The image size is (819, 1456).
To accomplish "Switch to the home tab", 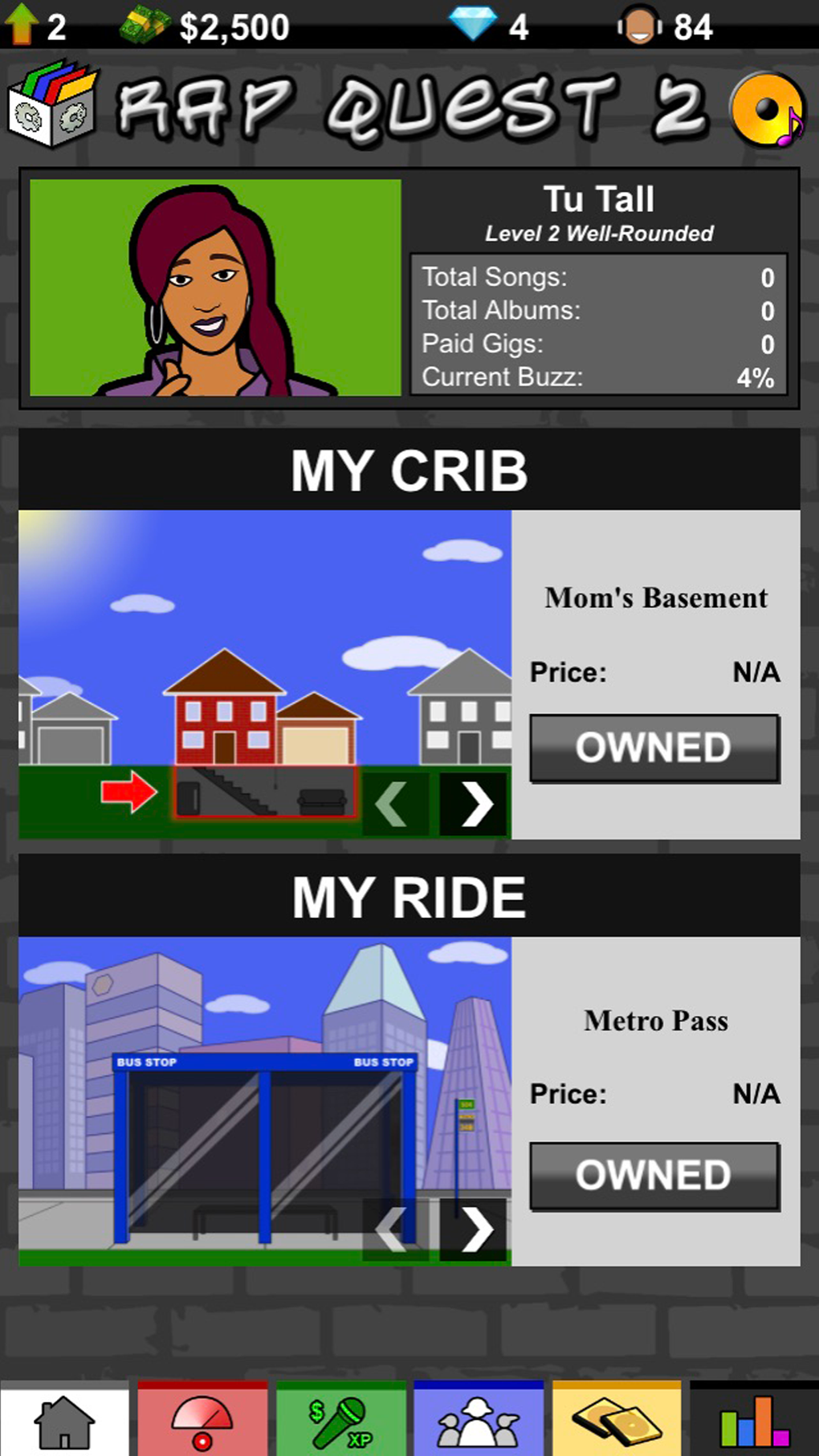I will pos(64,1420).
